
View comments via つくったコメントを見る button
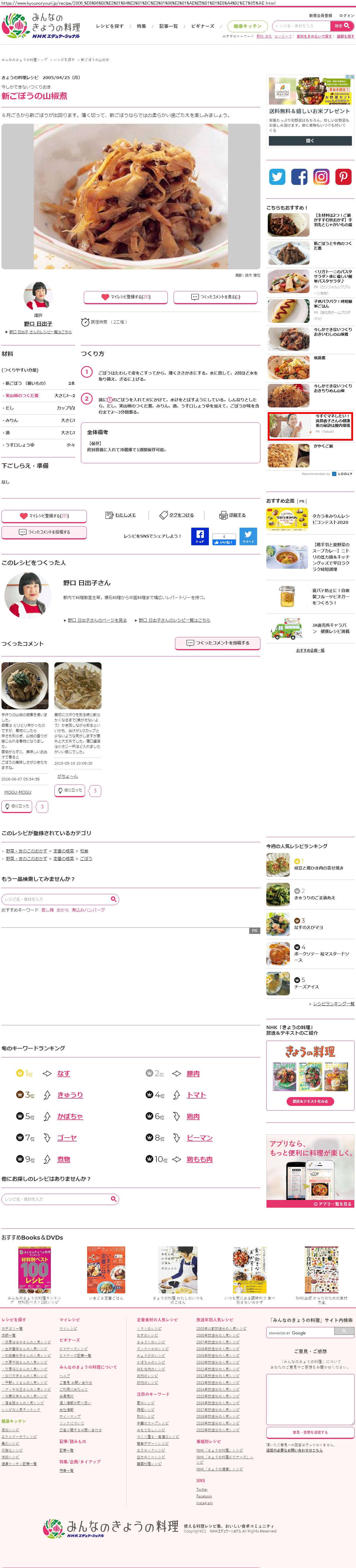[215, 297]
